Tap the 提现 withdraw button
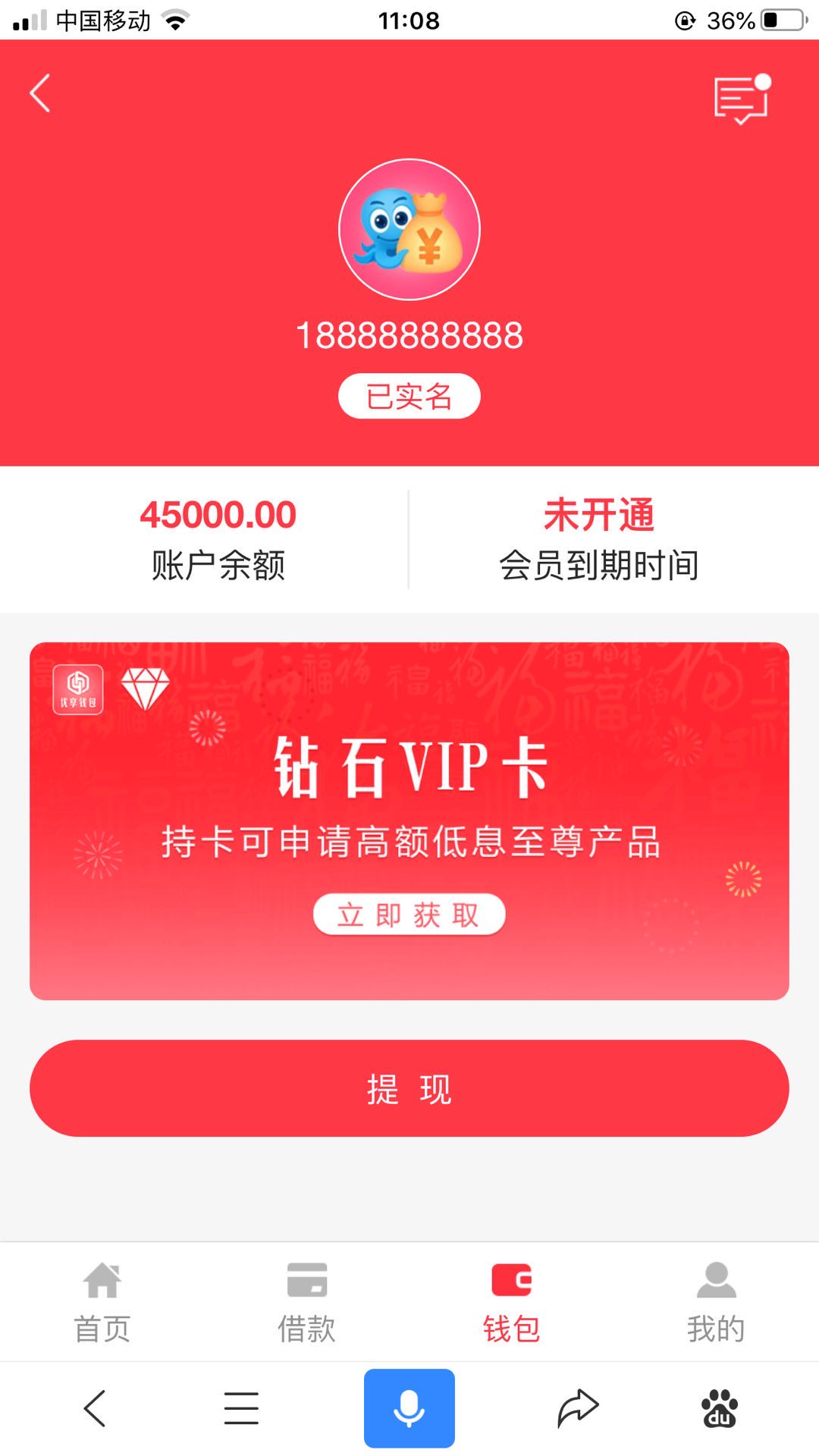The width and height of the screenshot is (819, 1456). 409,1088
